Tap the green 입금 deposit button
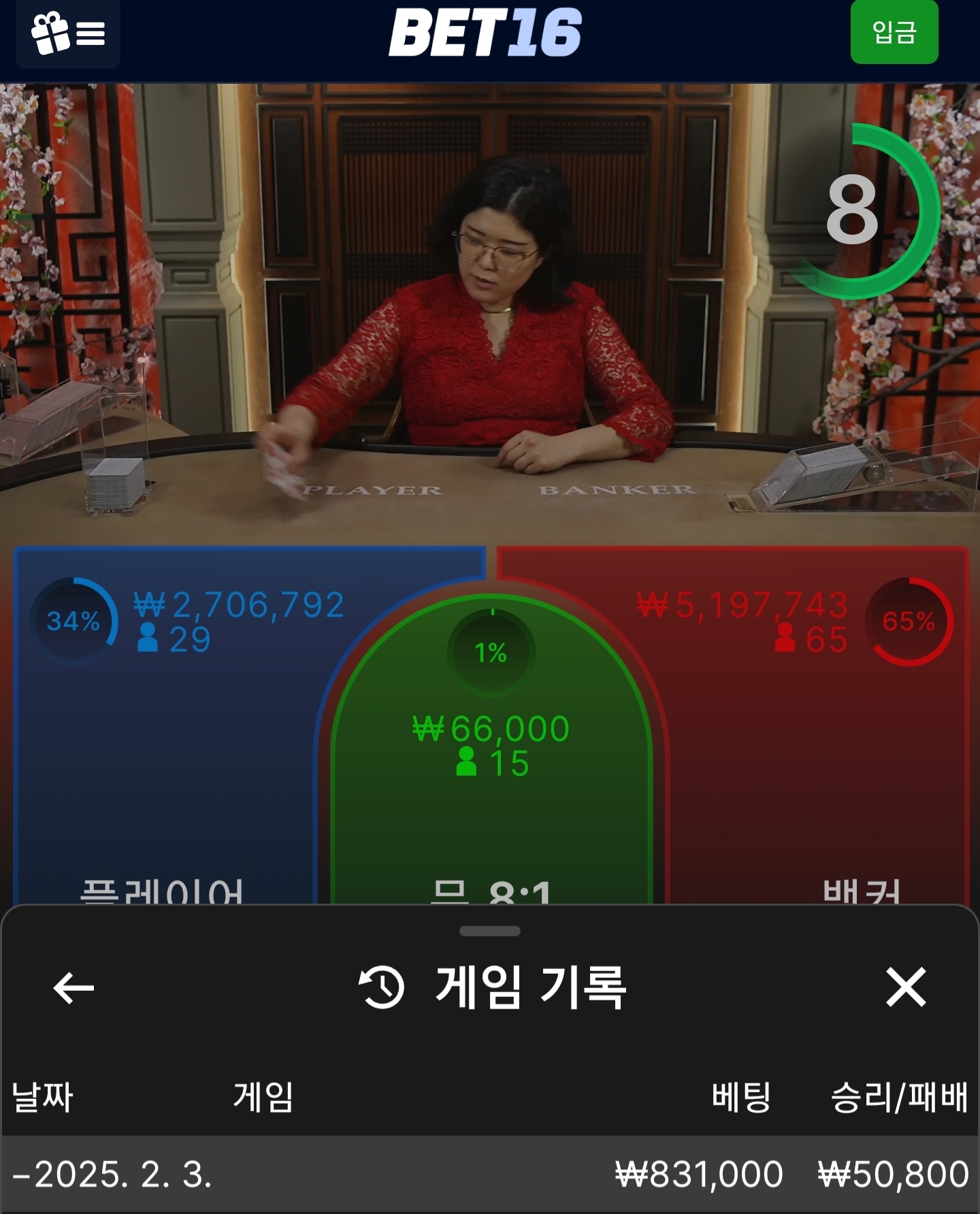Screen dimensions: 980x1214 pos(894,32)
